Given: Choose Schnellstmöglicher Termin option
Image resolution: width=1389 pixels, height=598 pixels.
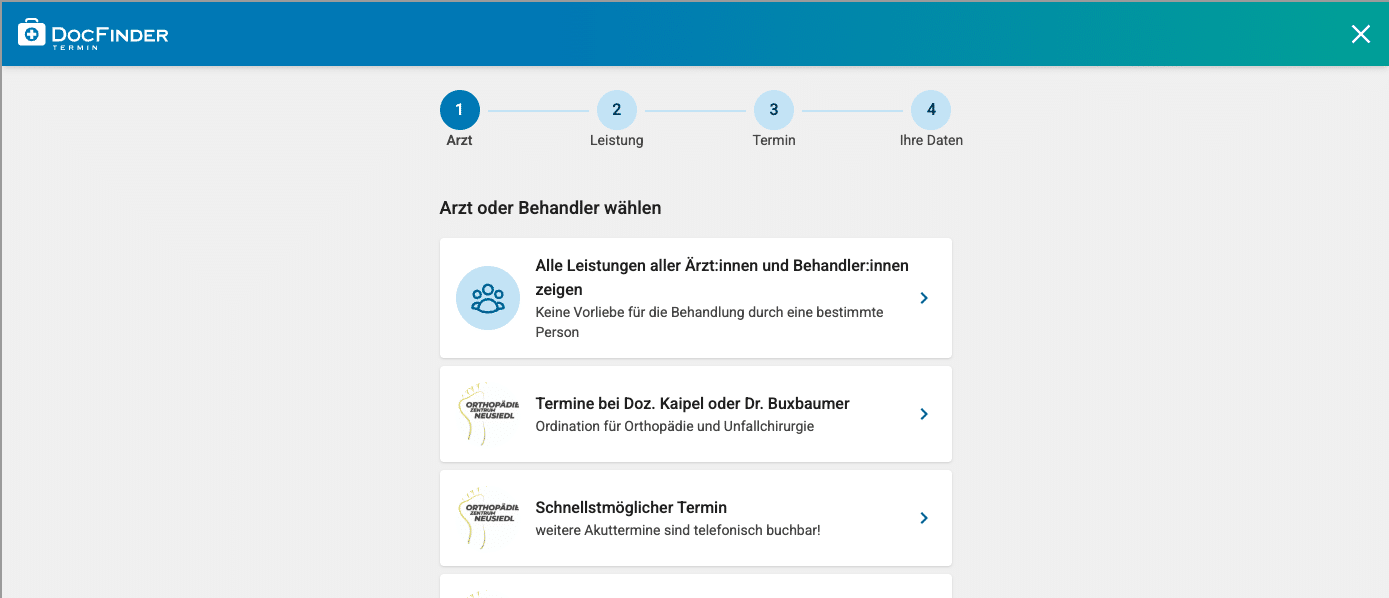Looking at the screenshot, I should [x=695, y=518].
